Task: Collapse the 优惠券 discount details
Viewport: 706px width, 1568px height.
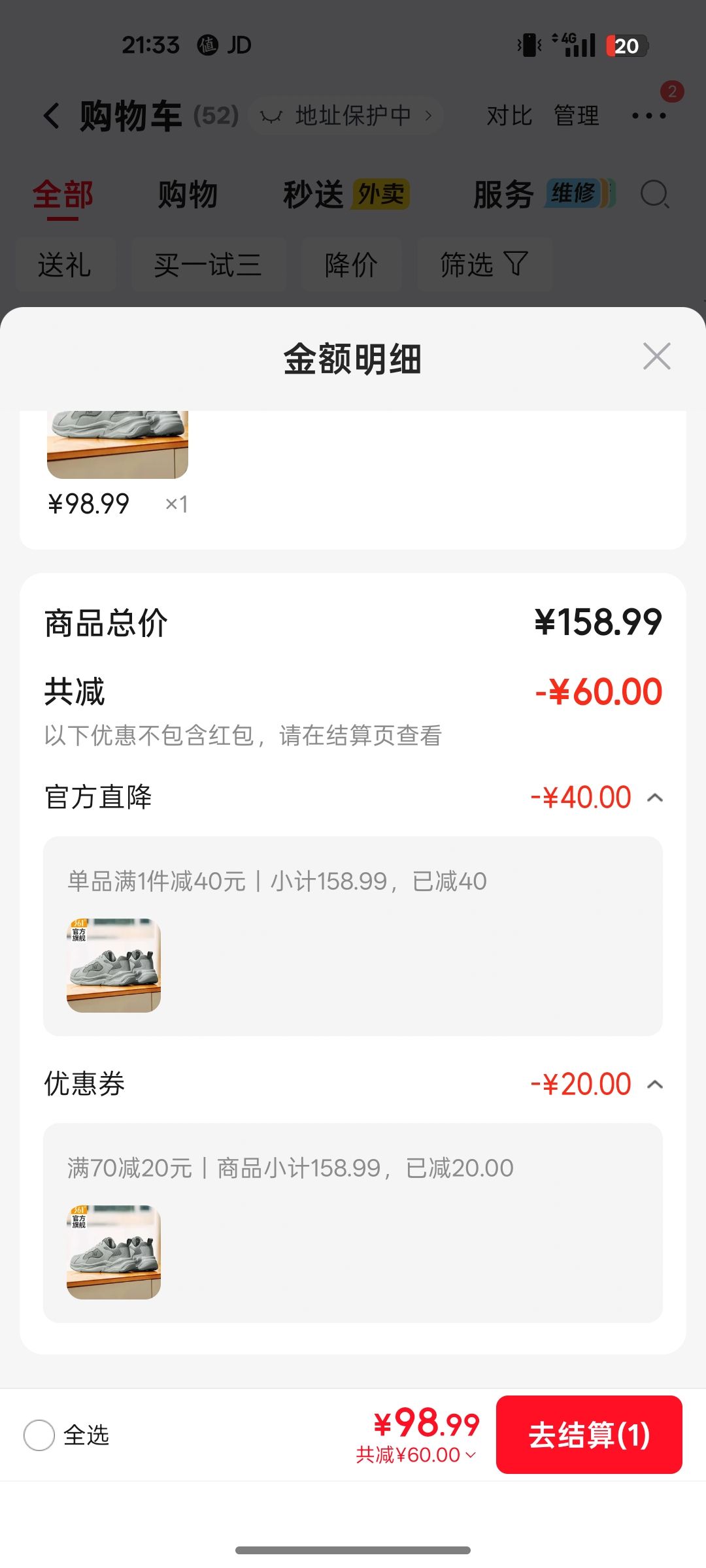Action: click(654, 1085)
